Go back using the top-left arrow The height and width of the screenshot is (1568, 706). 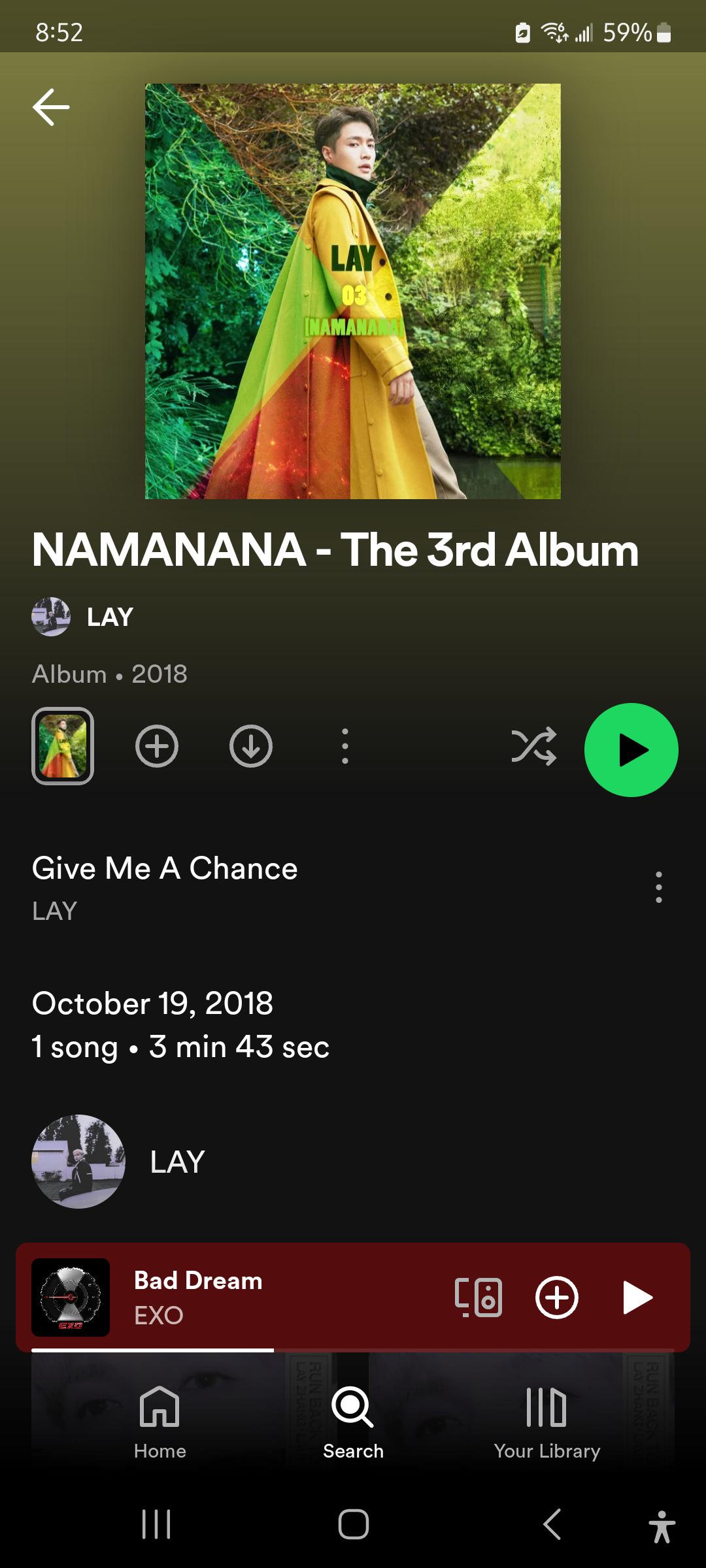pyautogui.click(x=51, y=107)
